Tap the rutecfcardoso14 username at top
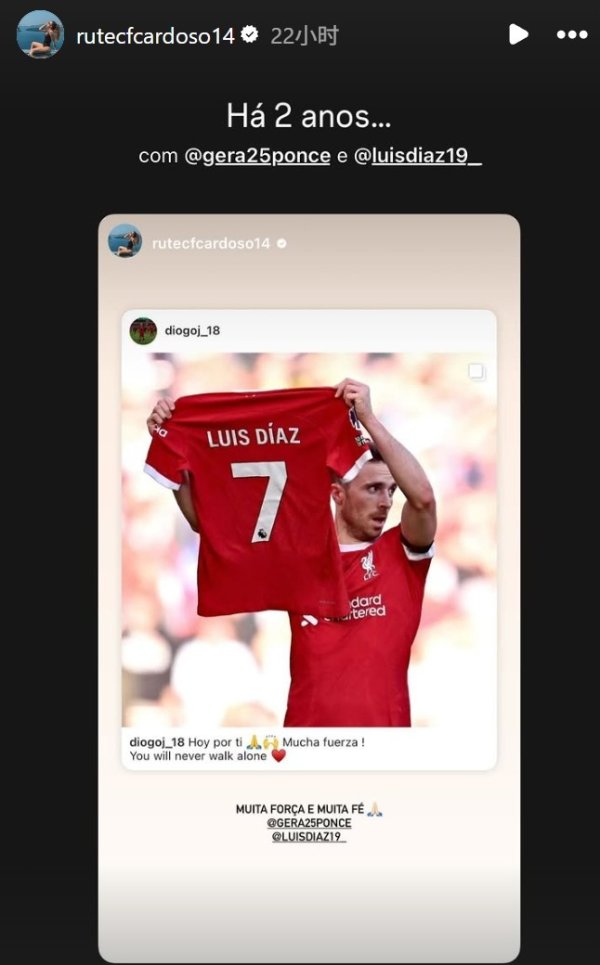Image resolution: width=600 pixels, height=965 pixels. point(154,36)
